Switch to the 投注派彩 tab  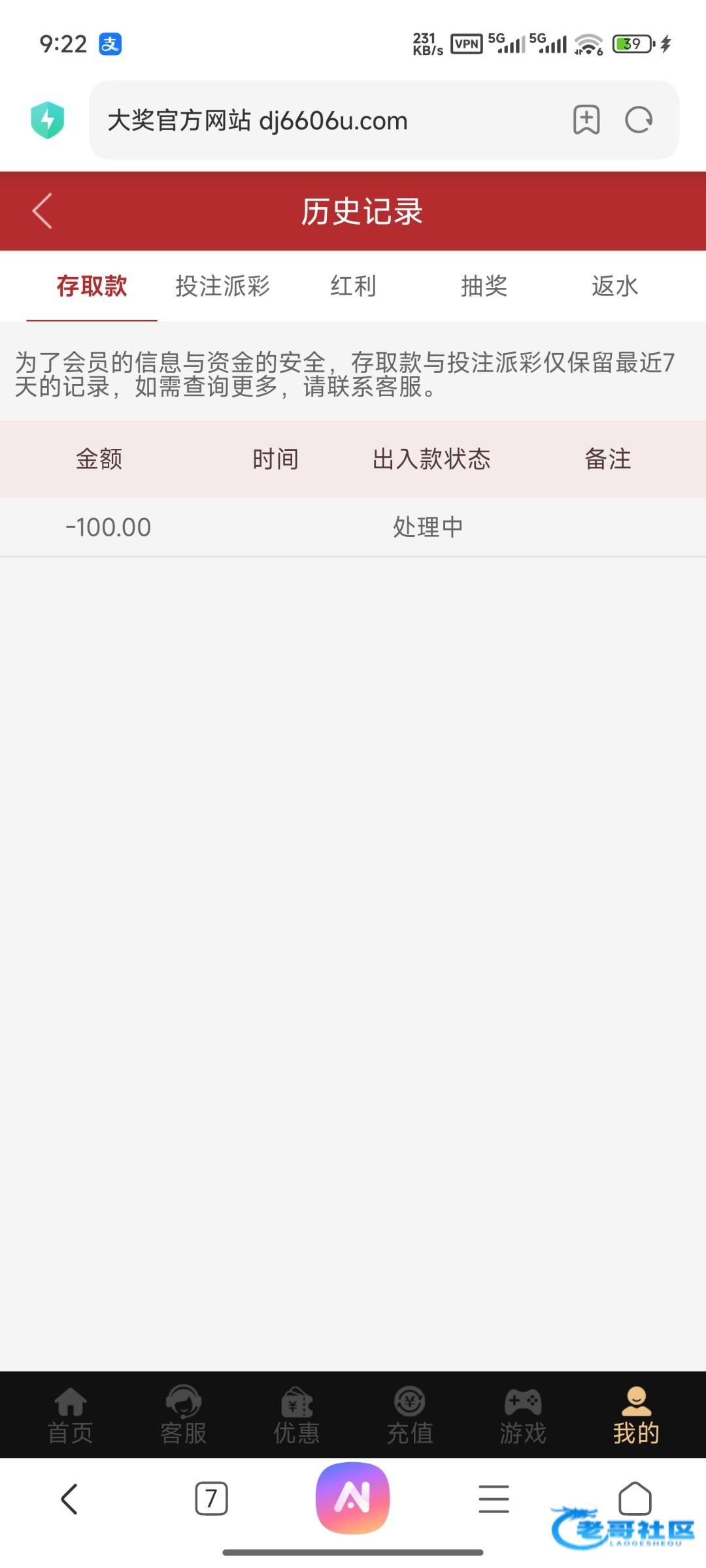pos(222,286)
